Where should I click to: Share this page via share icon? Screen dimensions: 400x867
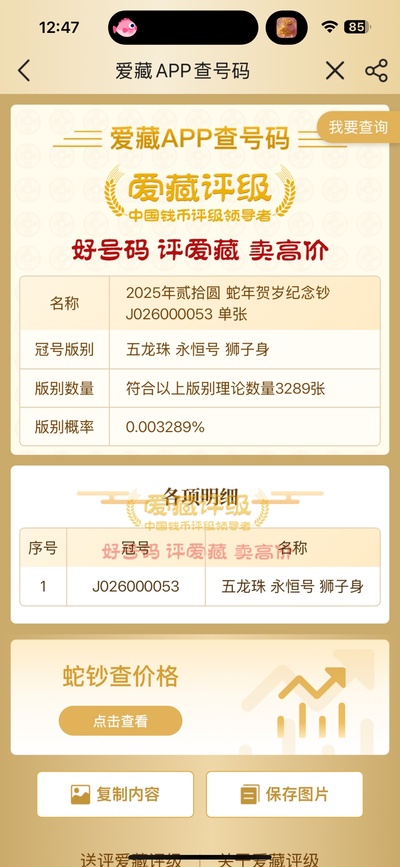(x=376, y=71)
